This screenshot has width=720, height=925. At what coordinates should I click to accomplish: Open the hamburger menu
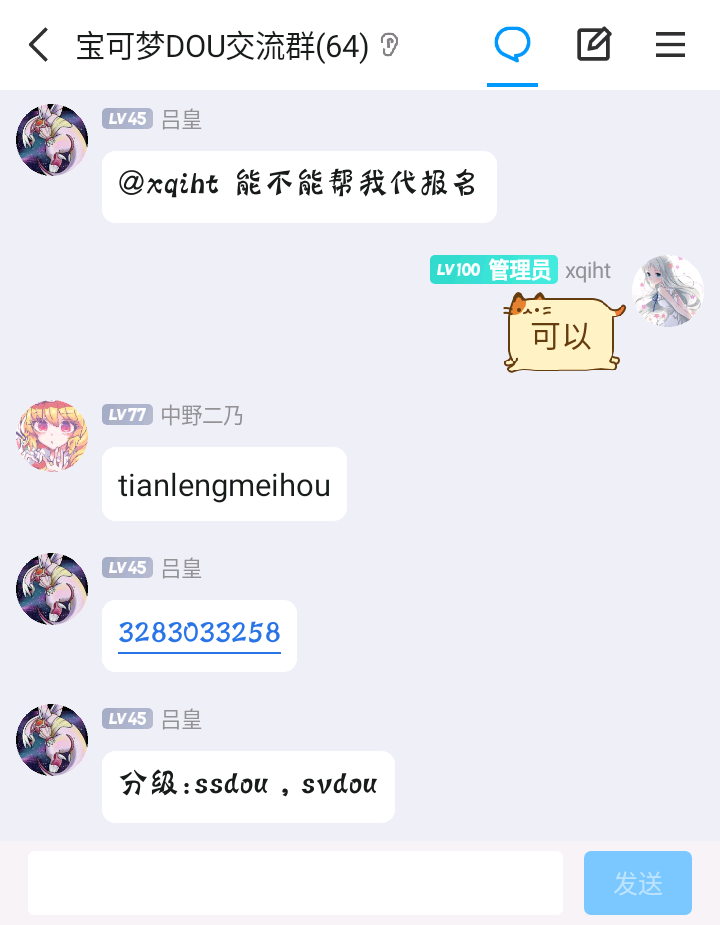tap(669, 45)
